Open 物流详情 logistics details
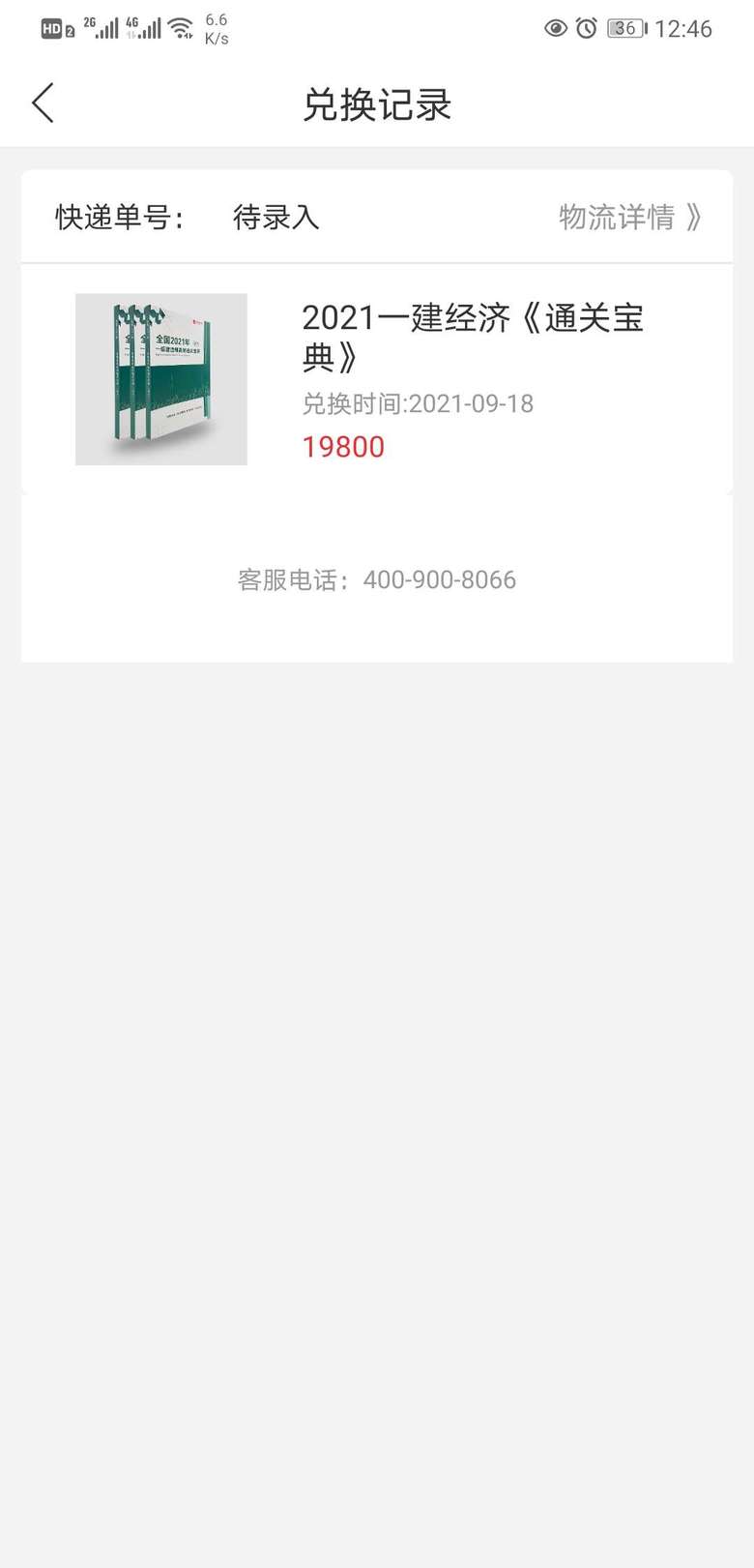 (x=629, y=218)
